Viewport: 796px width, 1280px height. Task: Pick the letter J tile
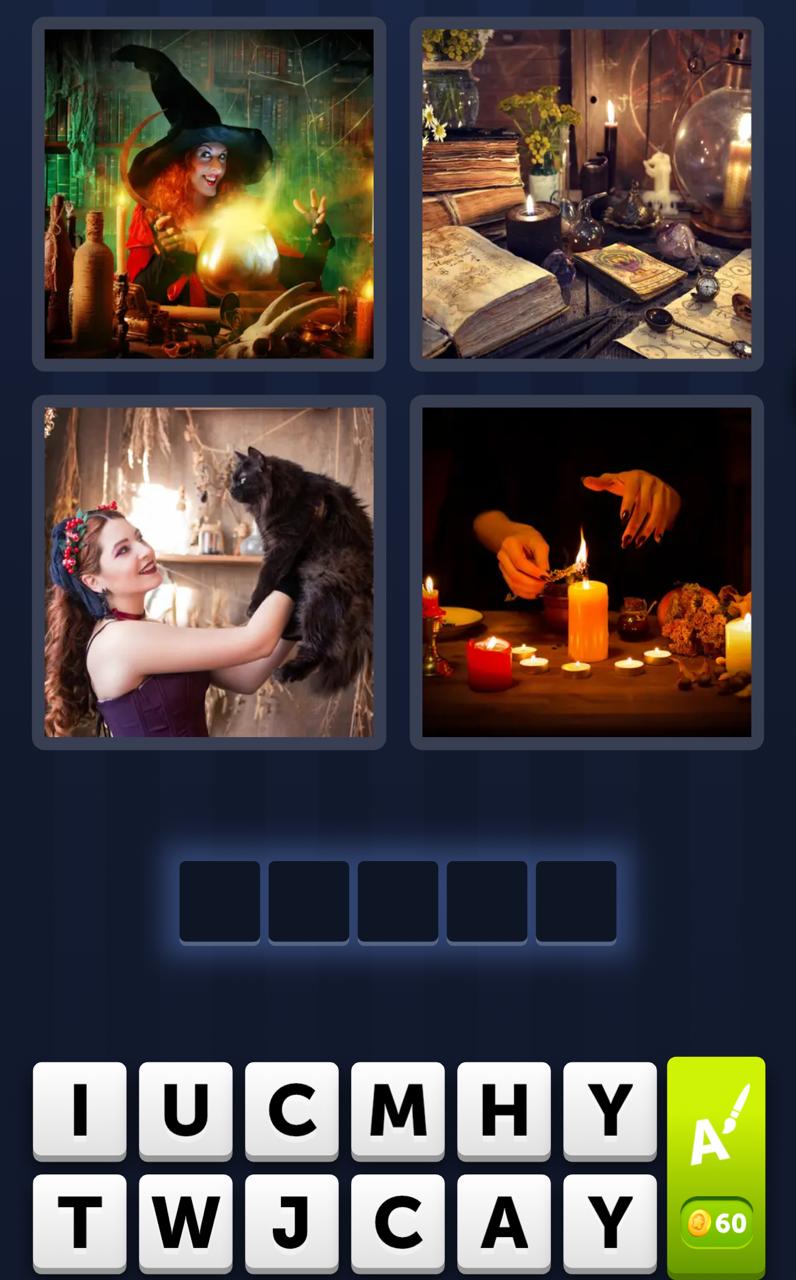[x=292, y=1222]
